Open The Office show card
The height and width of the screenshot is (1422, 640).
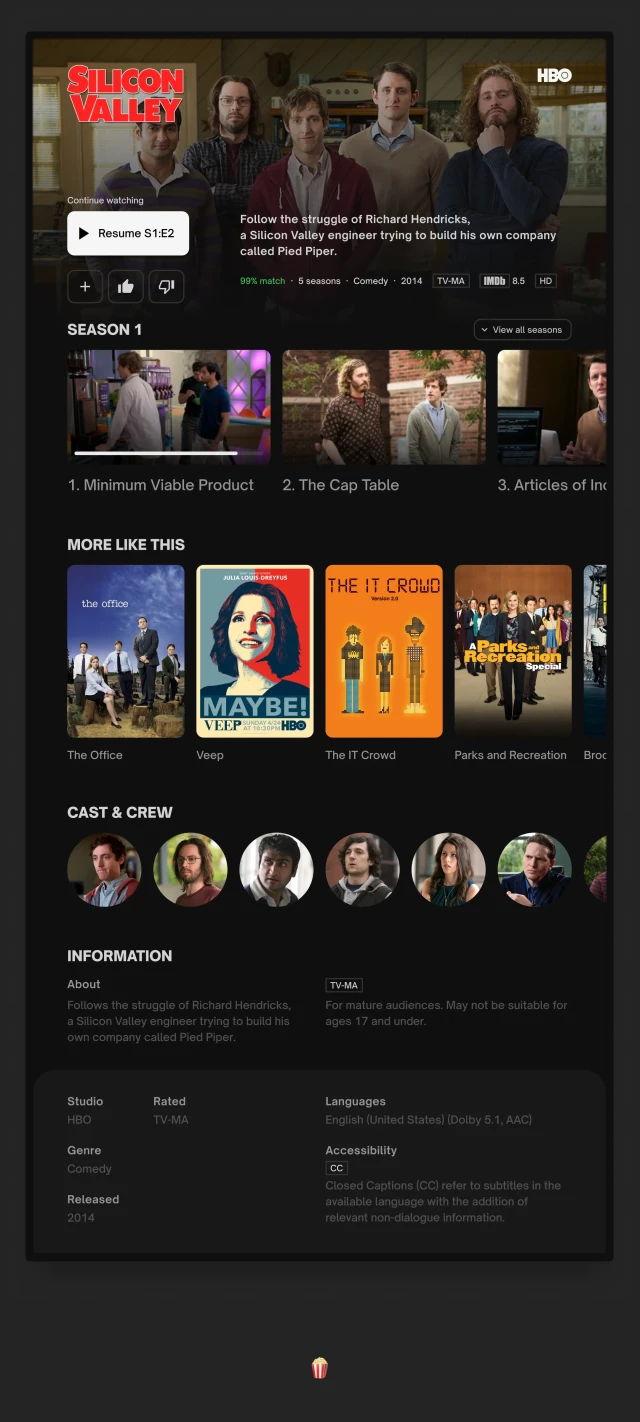pos(125,651)
